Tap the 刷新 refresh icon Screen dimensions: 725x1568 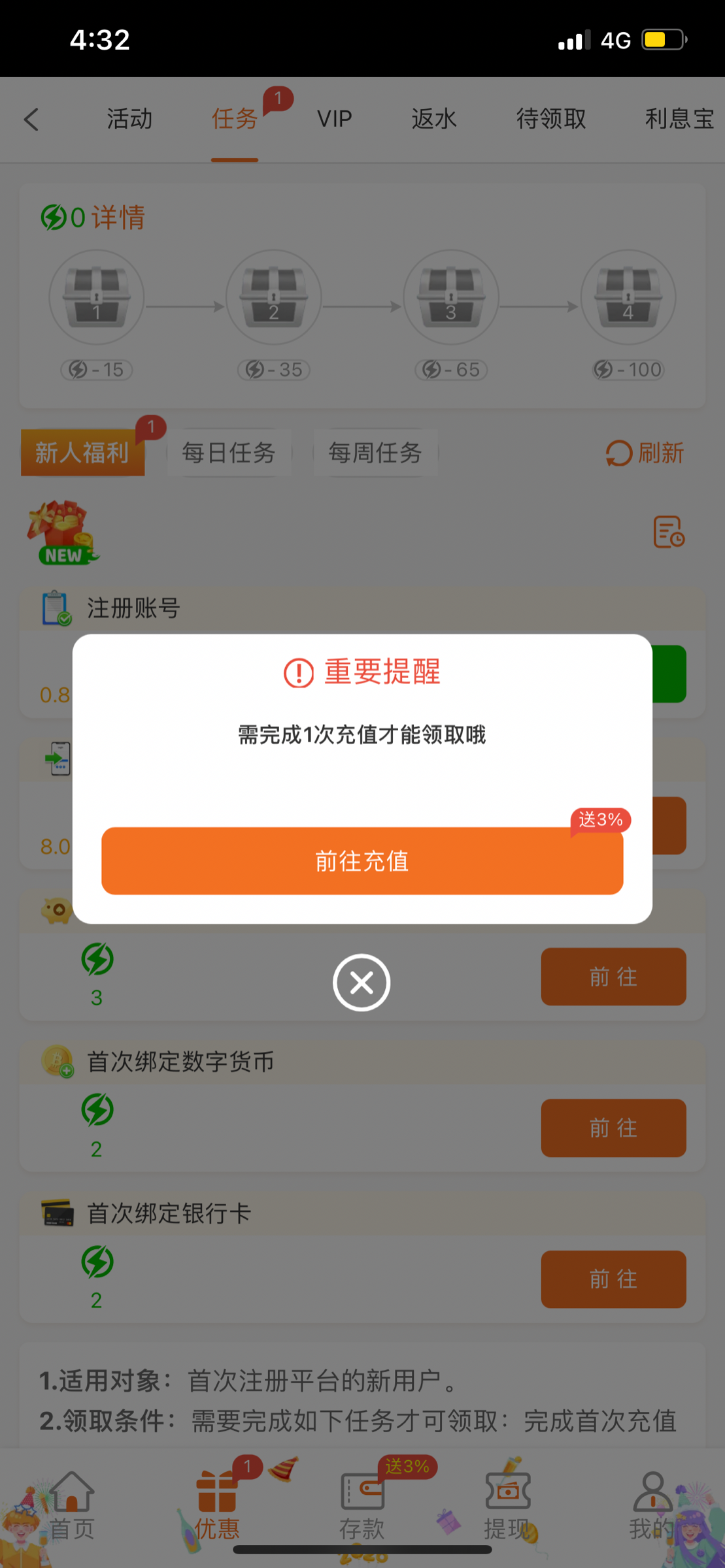(x=644, y=453)
